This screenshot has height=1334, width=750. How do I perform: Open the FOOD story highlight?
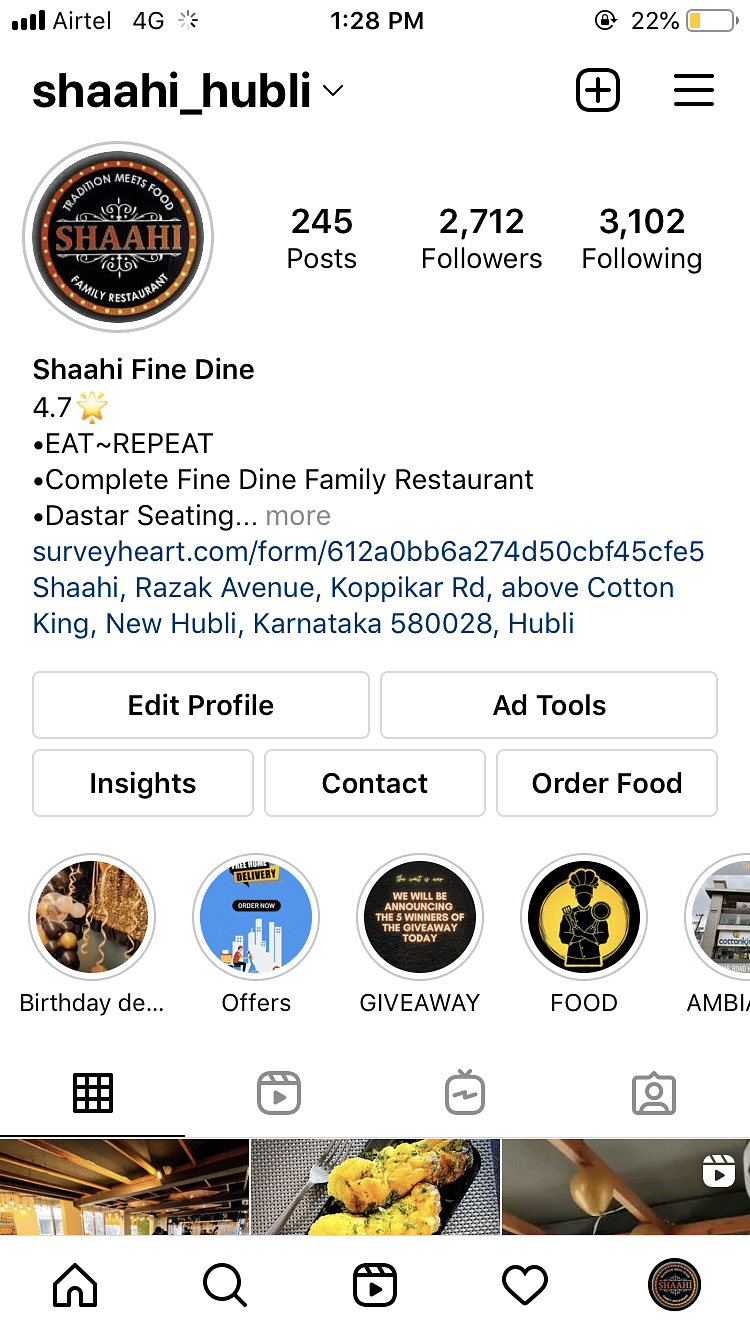(584, 917)
